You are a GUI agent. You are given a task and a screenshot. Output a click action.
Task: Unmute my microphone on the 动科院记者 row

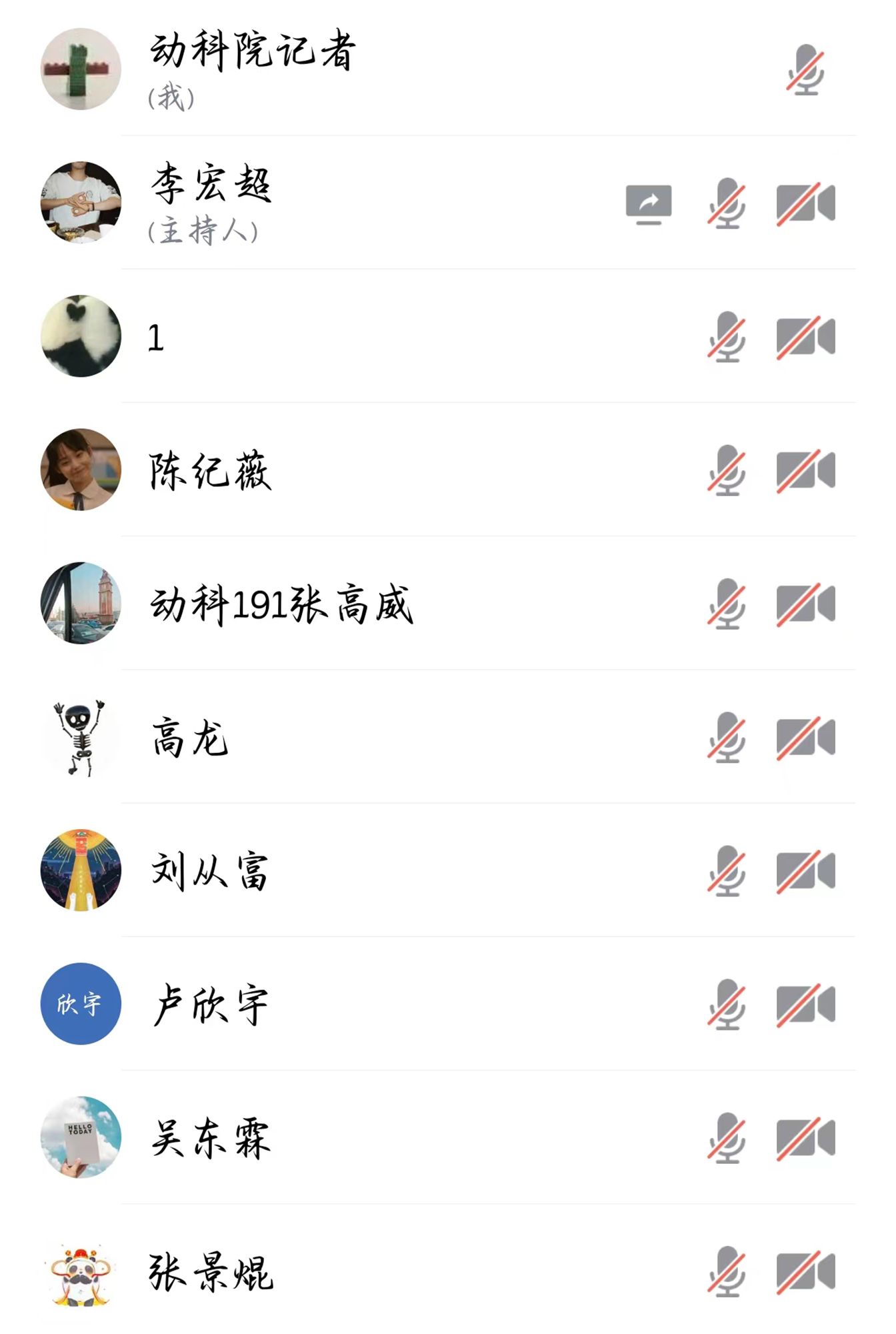[x=805, y=69]
